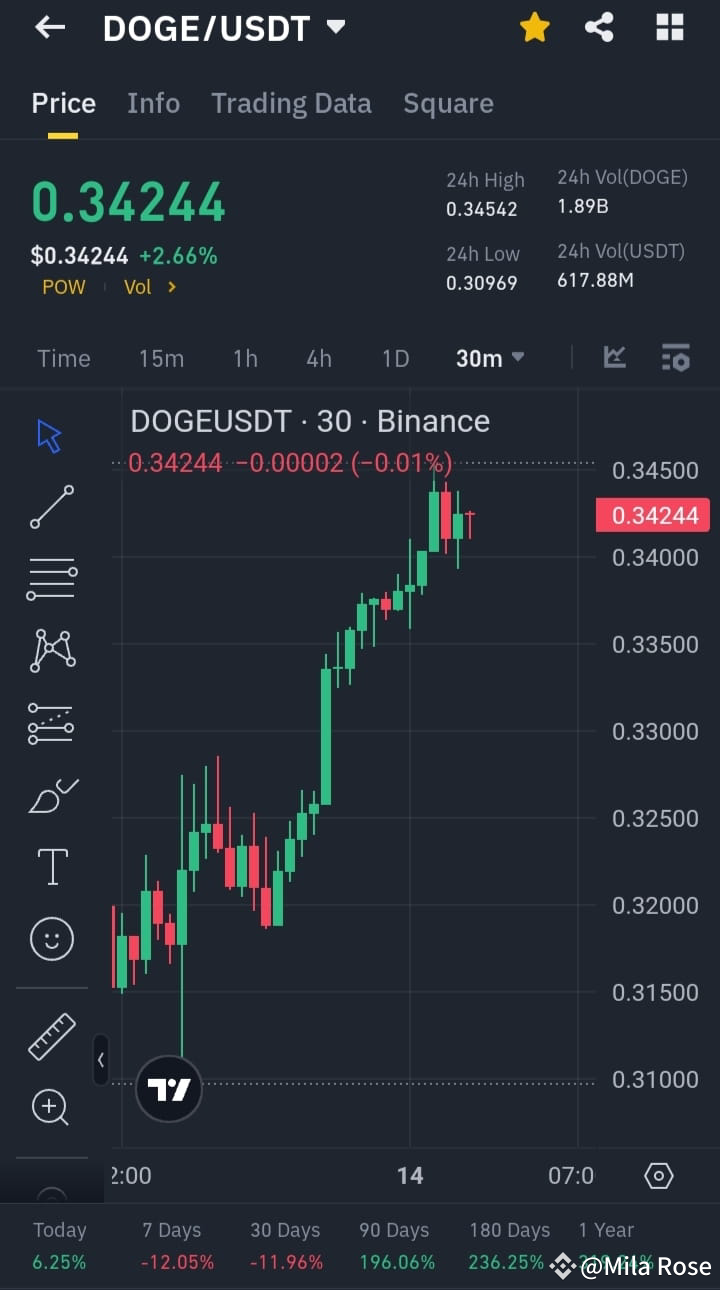Viewport: 720px width, 1290px height.
Task: Select the brush drawing tool
Action: point(51,795)
